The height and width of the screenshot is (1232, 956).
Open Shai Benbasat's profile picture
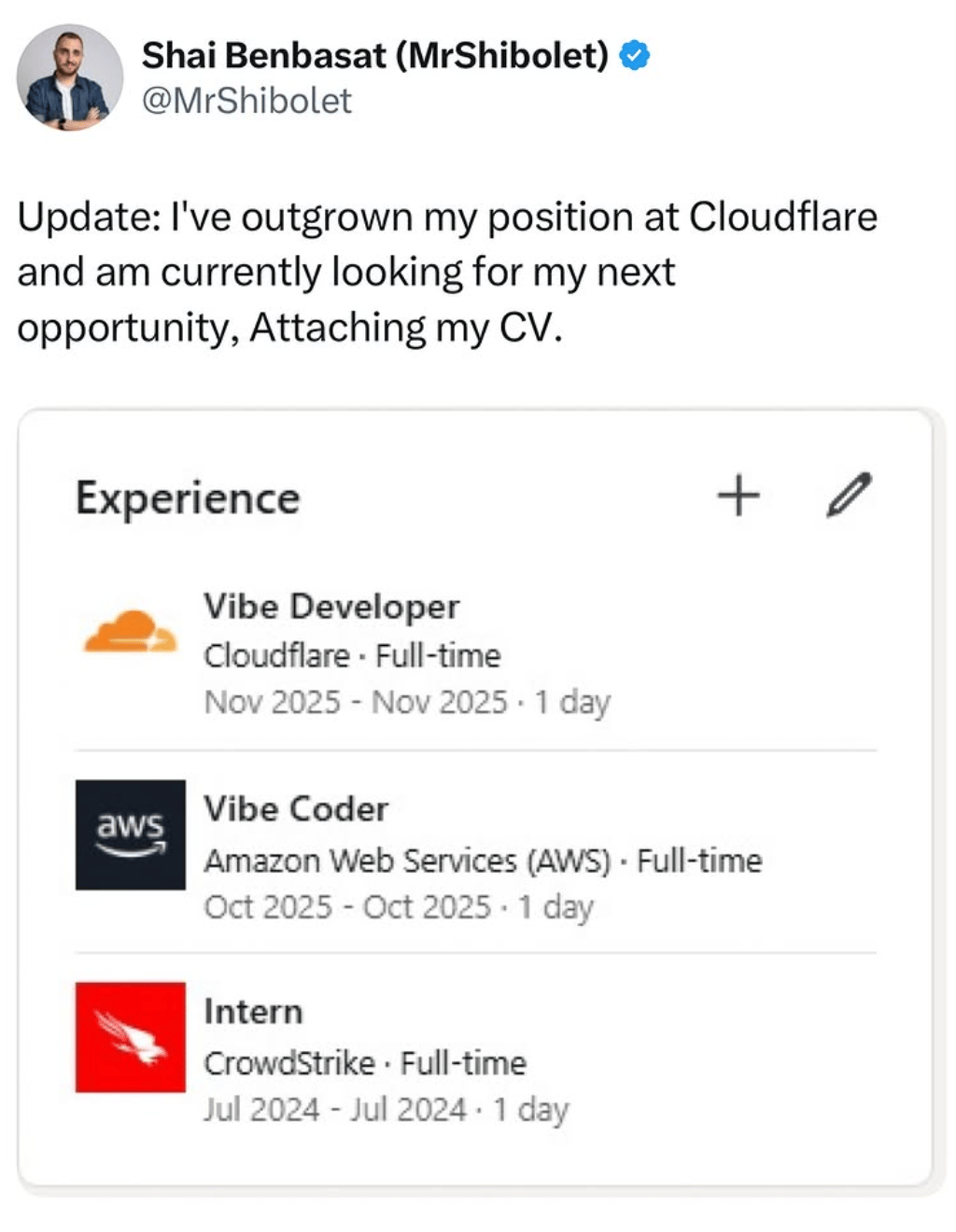point(70,77)
